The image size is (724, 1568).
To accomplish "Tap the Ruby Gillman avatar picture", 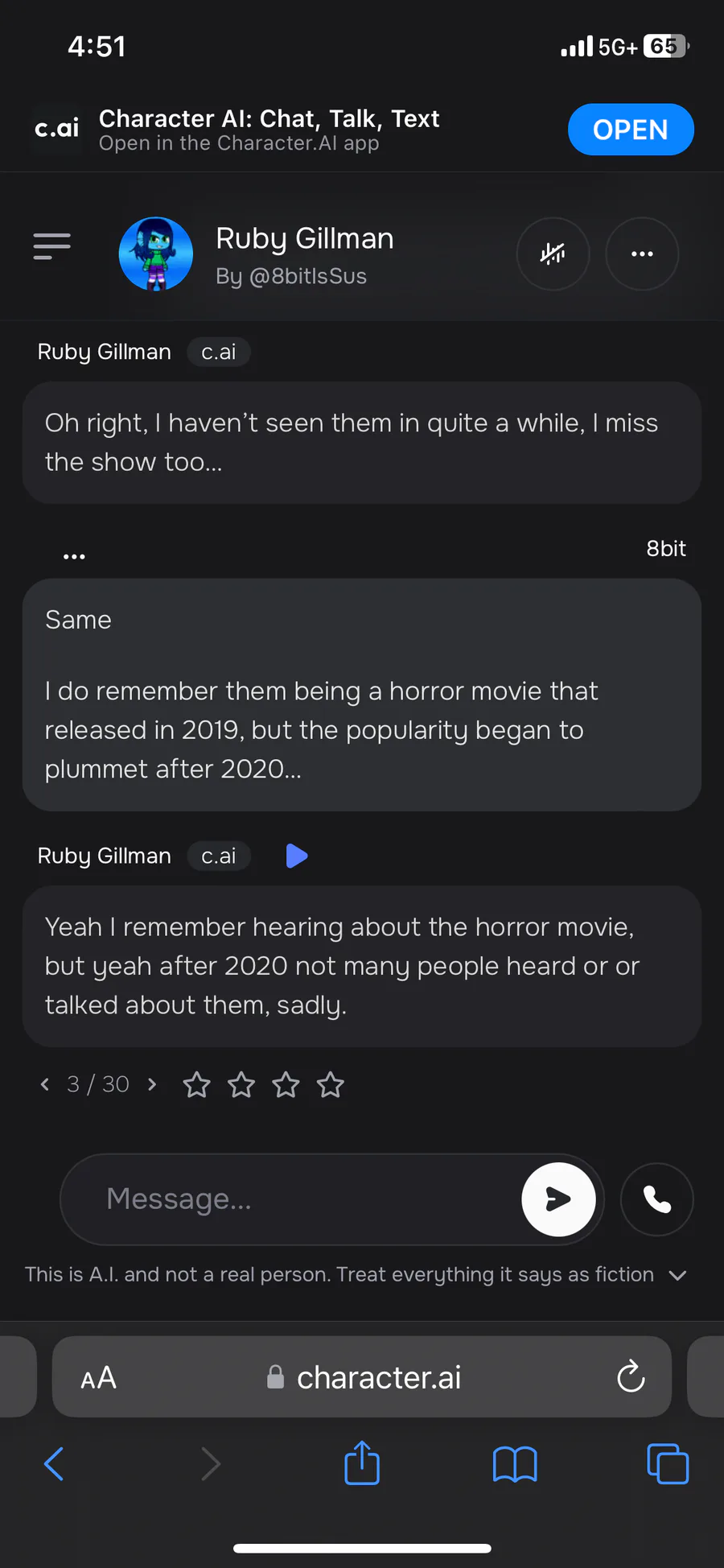I will pyautogui.click(x=156, y=254).
